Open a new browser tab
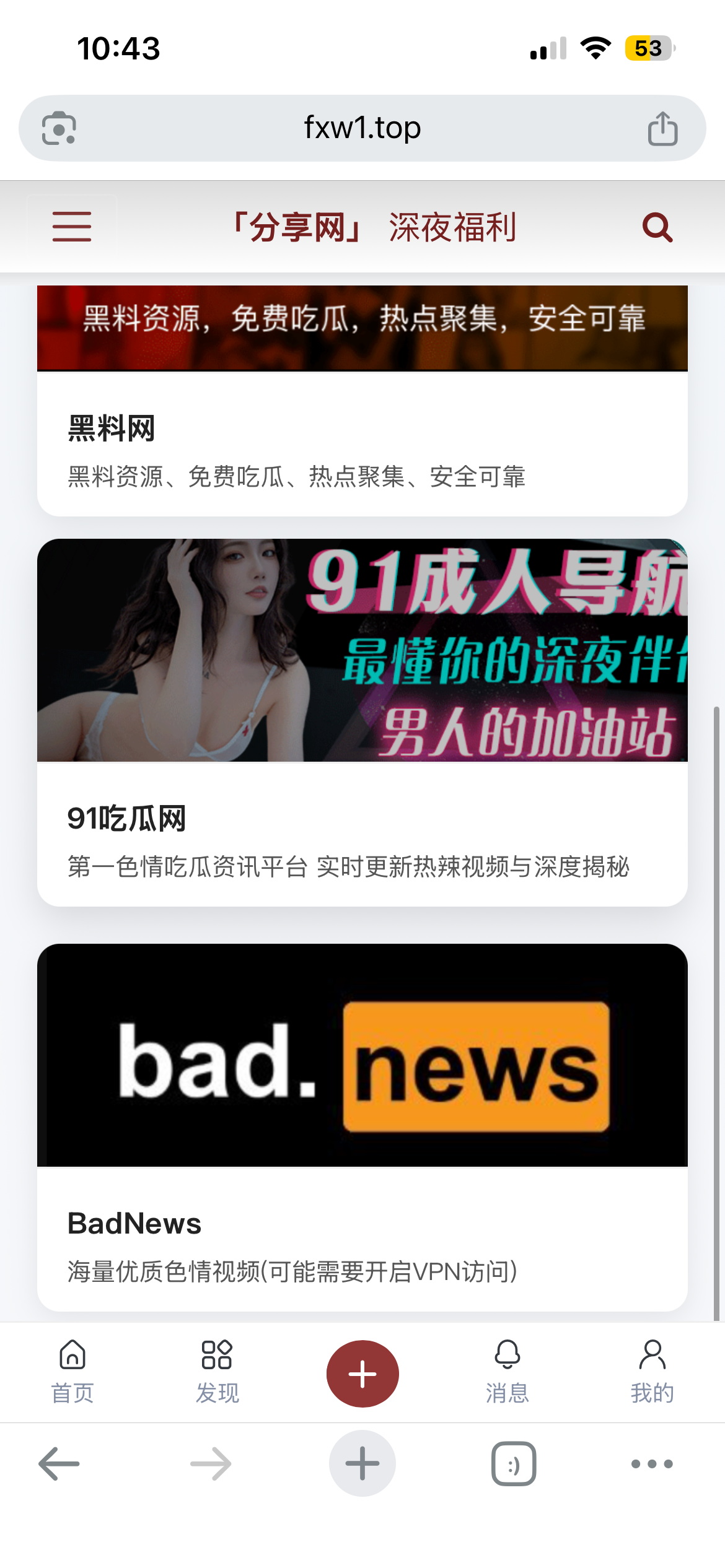 (x=362, y=1464)
